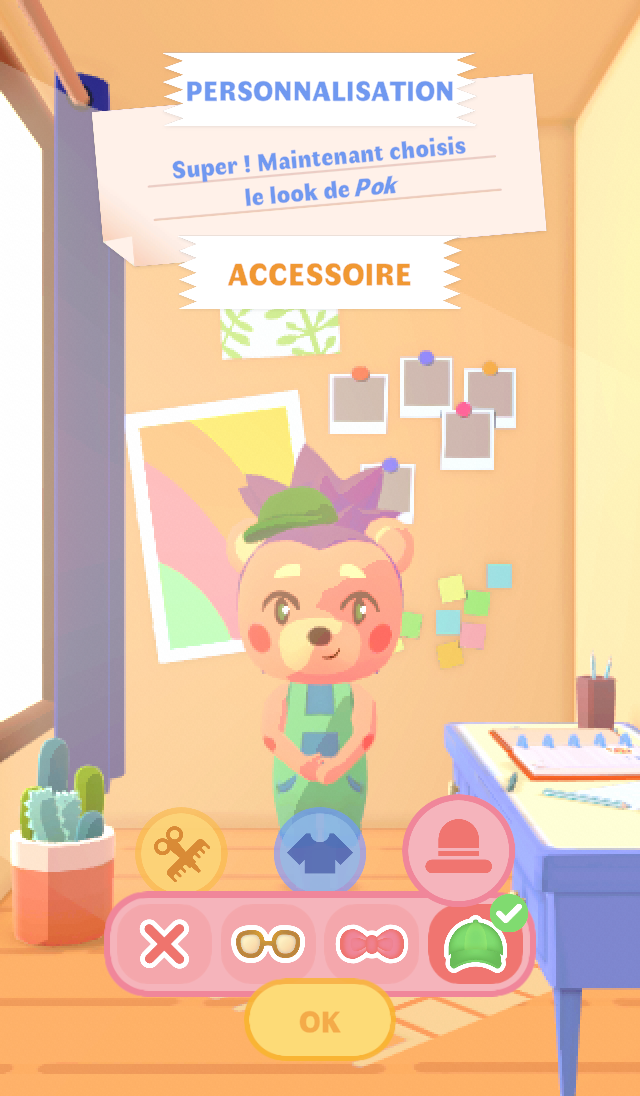Screen dimensions: 640x1096
Task: Confirm the look with OK
Action: pyautogui.click(x=319, y=1021)
